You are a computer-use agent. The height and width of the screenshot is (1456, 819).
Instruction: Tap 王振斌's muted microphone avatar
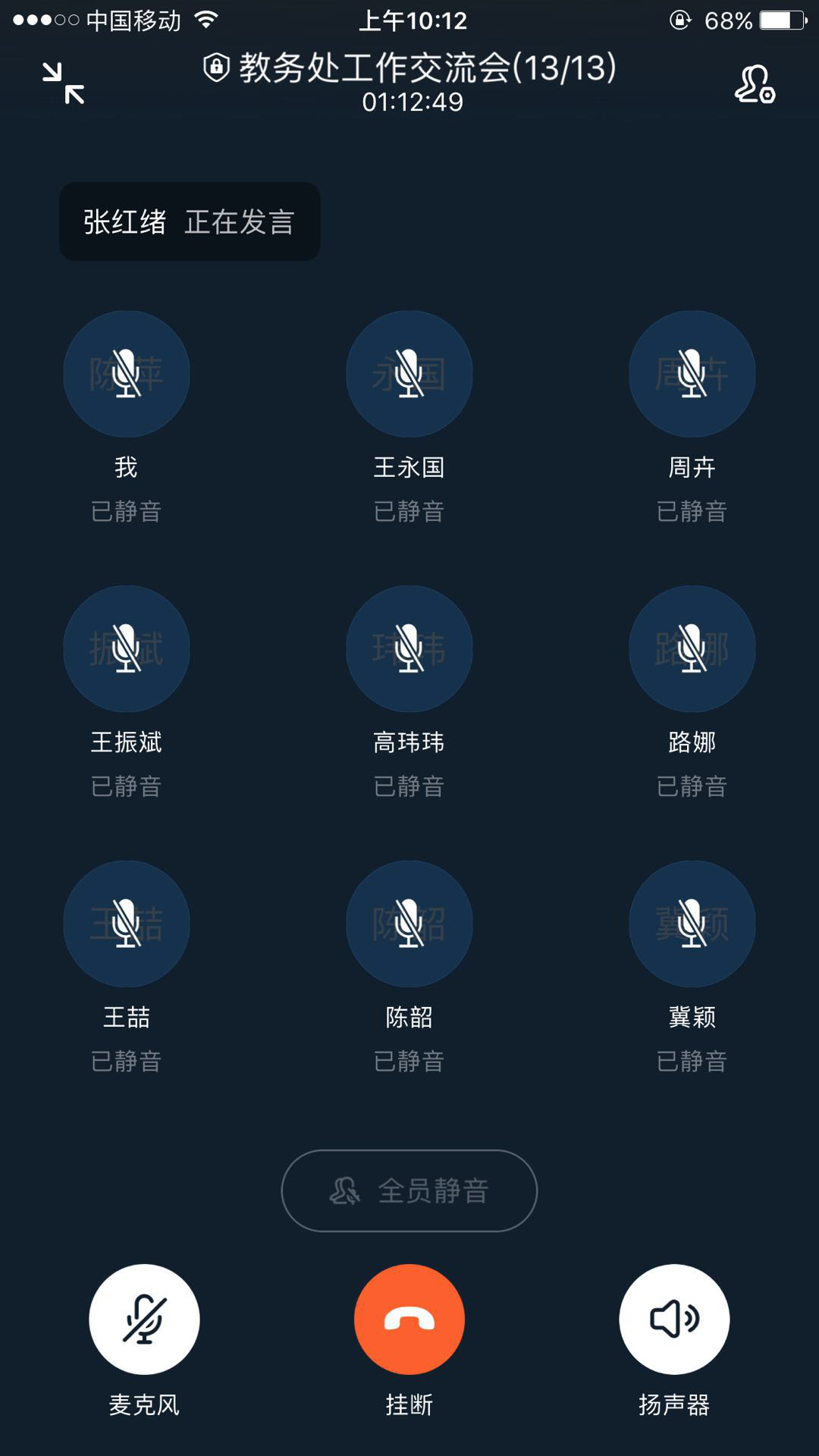127,650
